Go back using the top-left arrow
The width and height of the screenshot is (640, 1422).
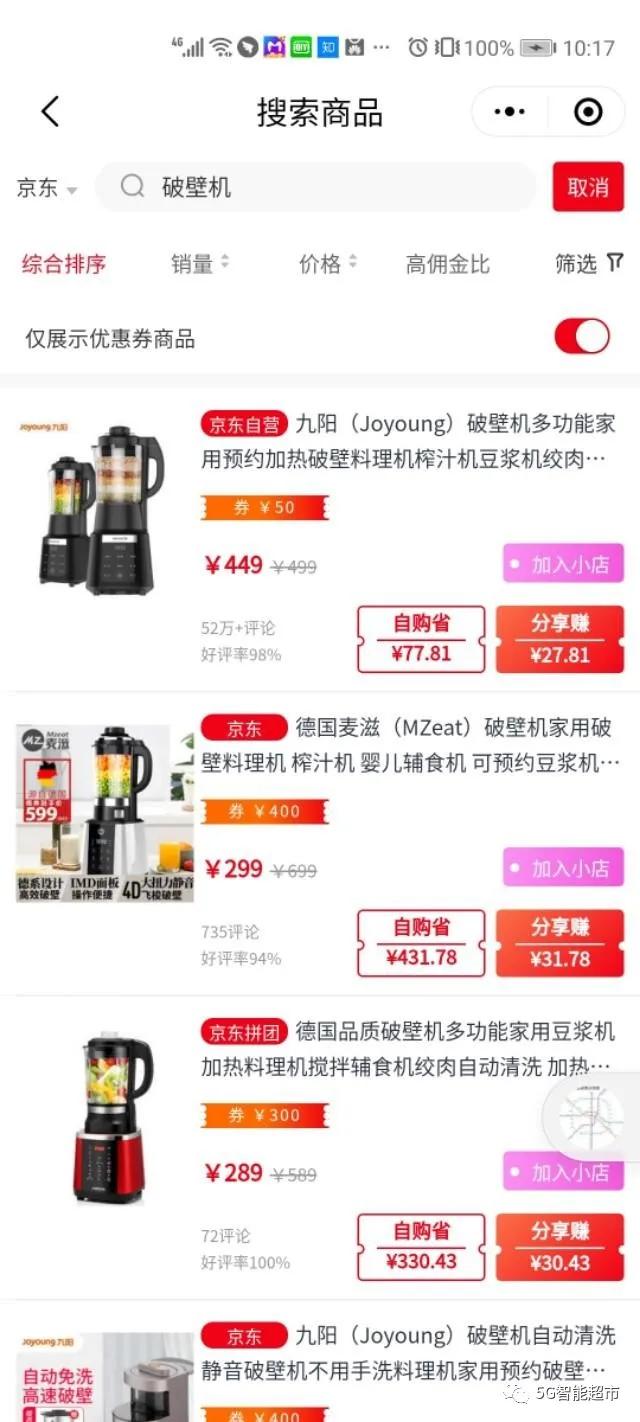pos(50,112)
